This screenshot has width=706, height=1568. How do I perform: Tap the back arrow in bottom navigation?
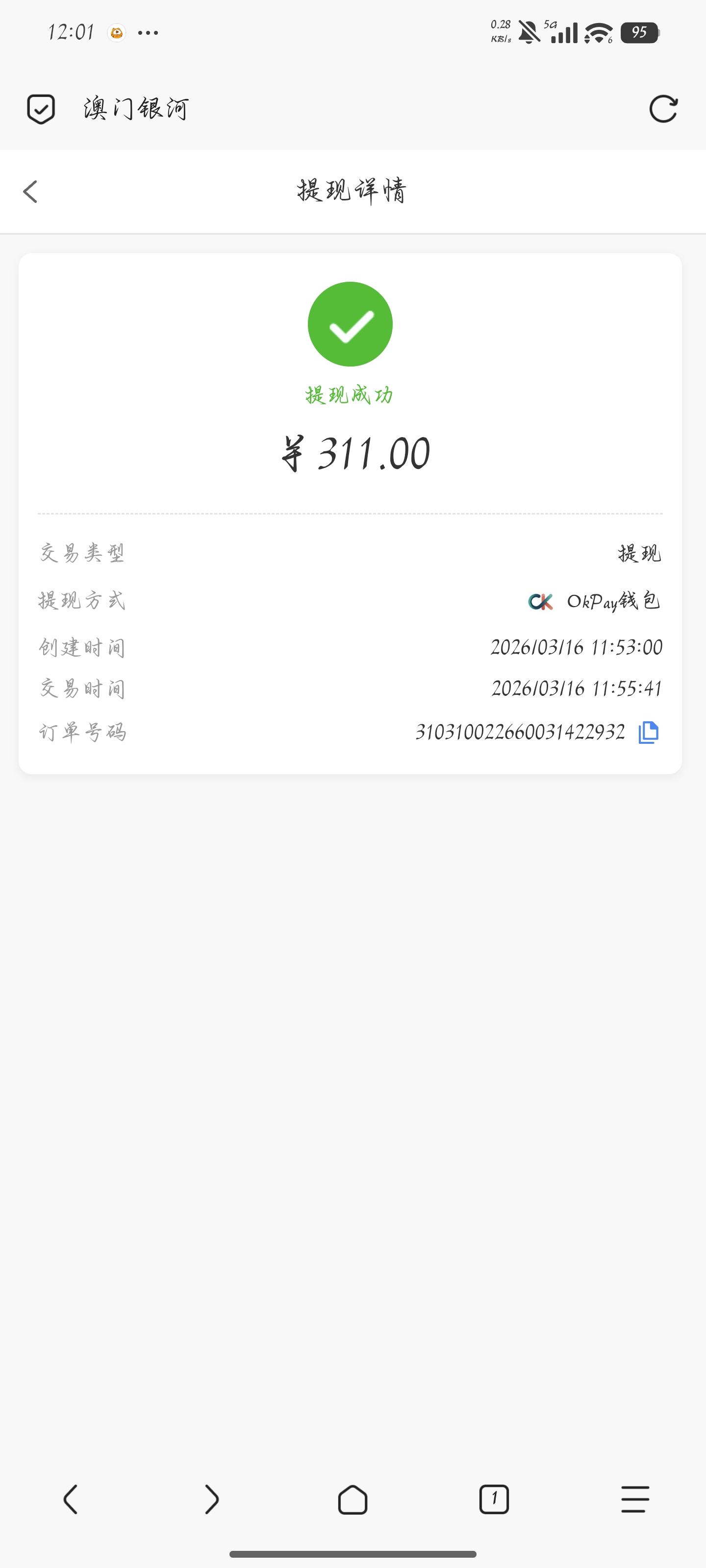(70, 1499)
